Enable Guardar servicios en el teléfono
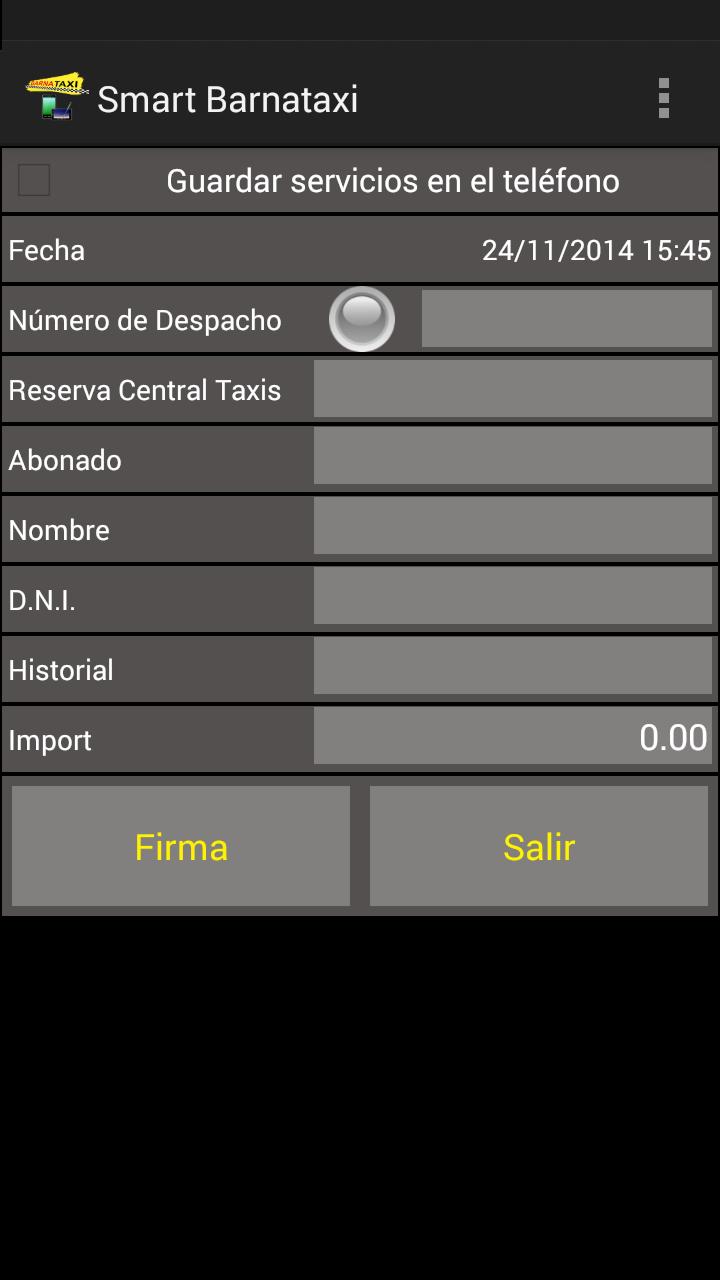This screenshot has width=720, height=1280. (x=33, y=180)
